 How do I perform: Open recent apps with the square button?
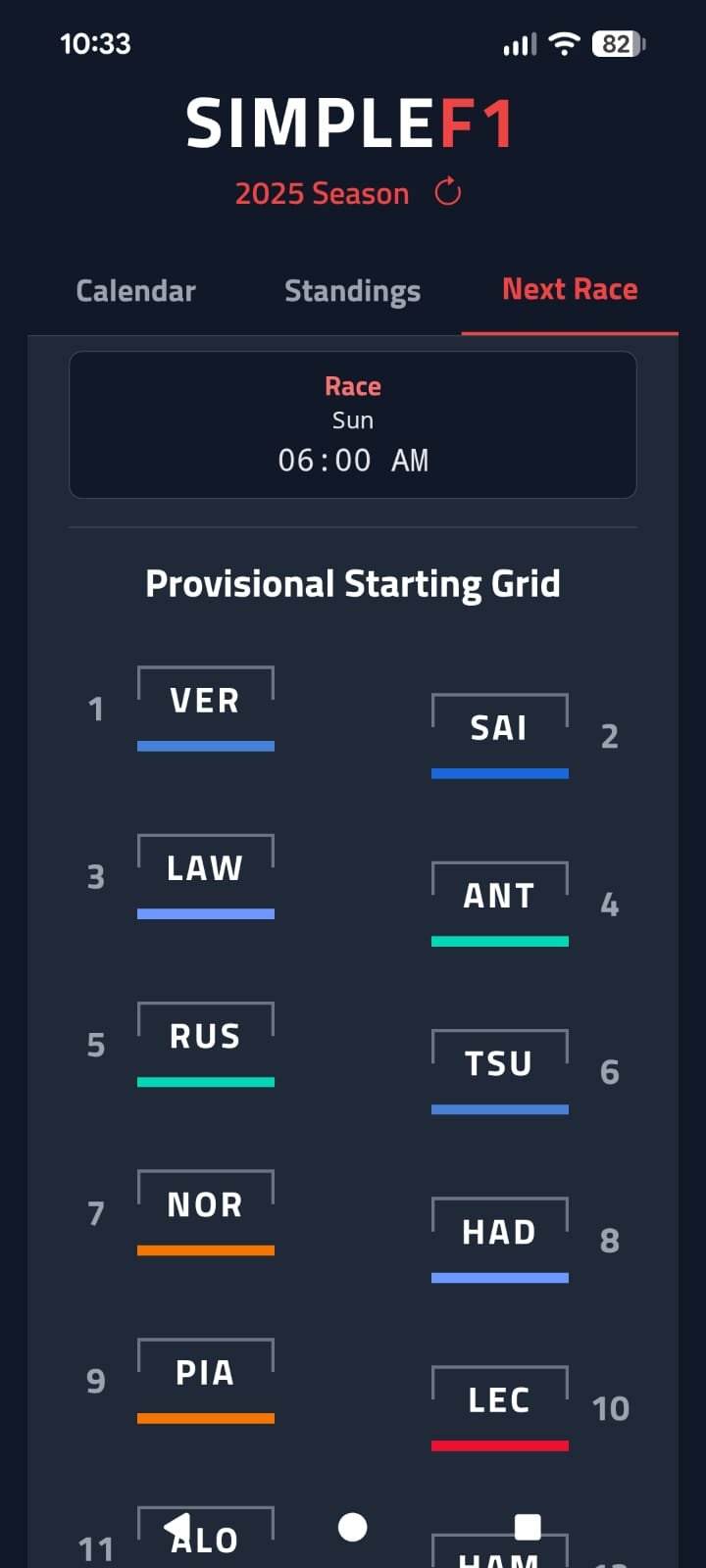tap(529, 1526)
